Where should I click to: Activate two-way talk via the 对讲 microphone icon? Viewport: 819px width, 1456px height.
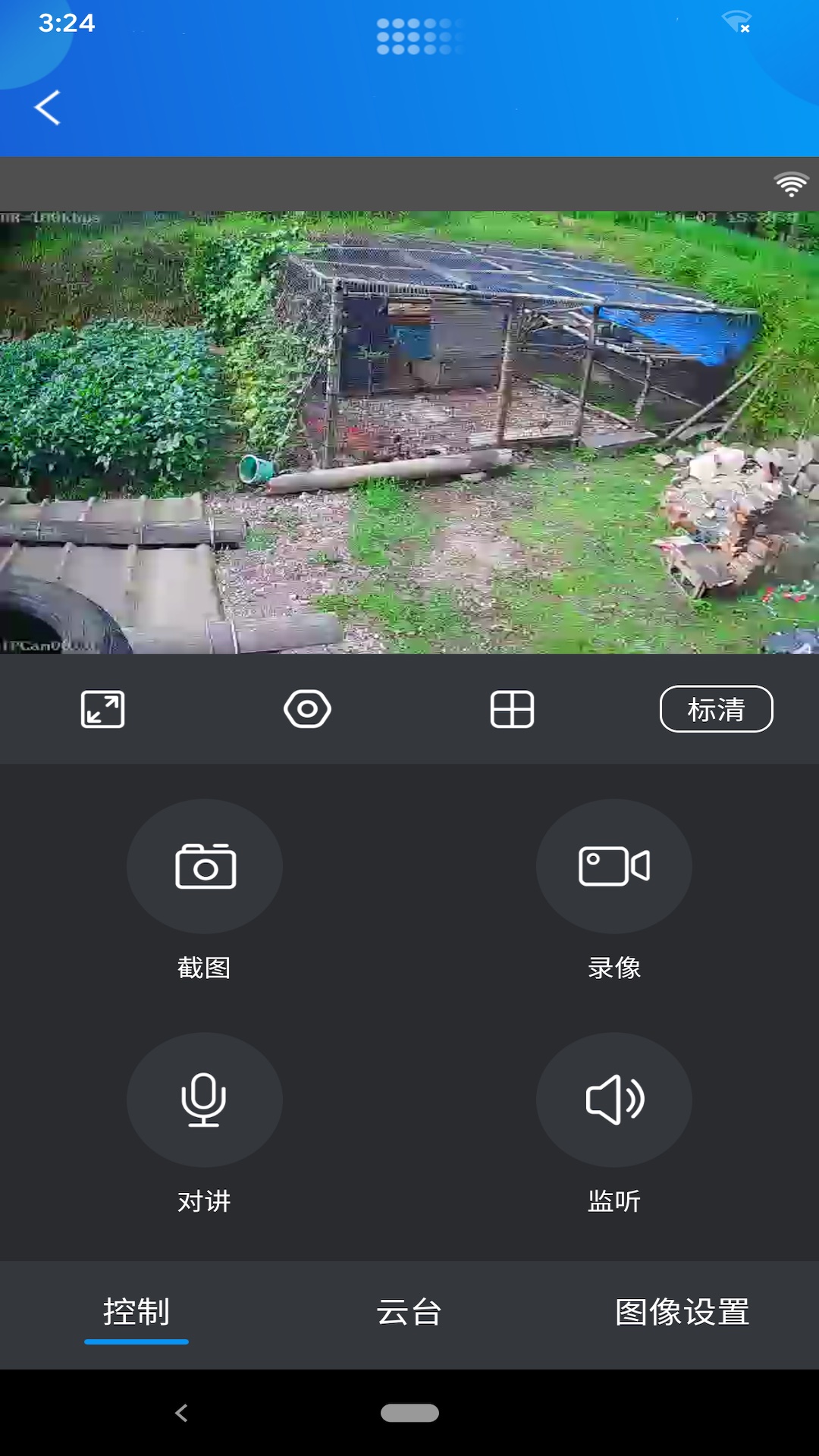(205, 1100)
